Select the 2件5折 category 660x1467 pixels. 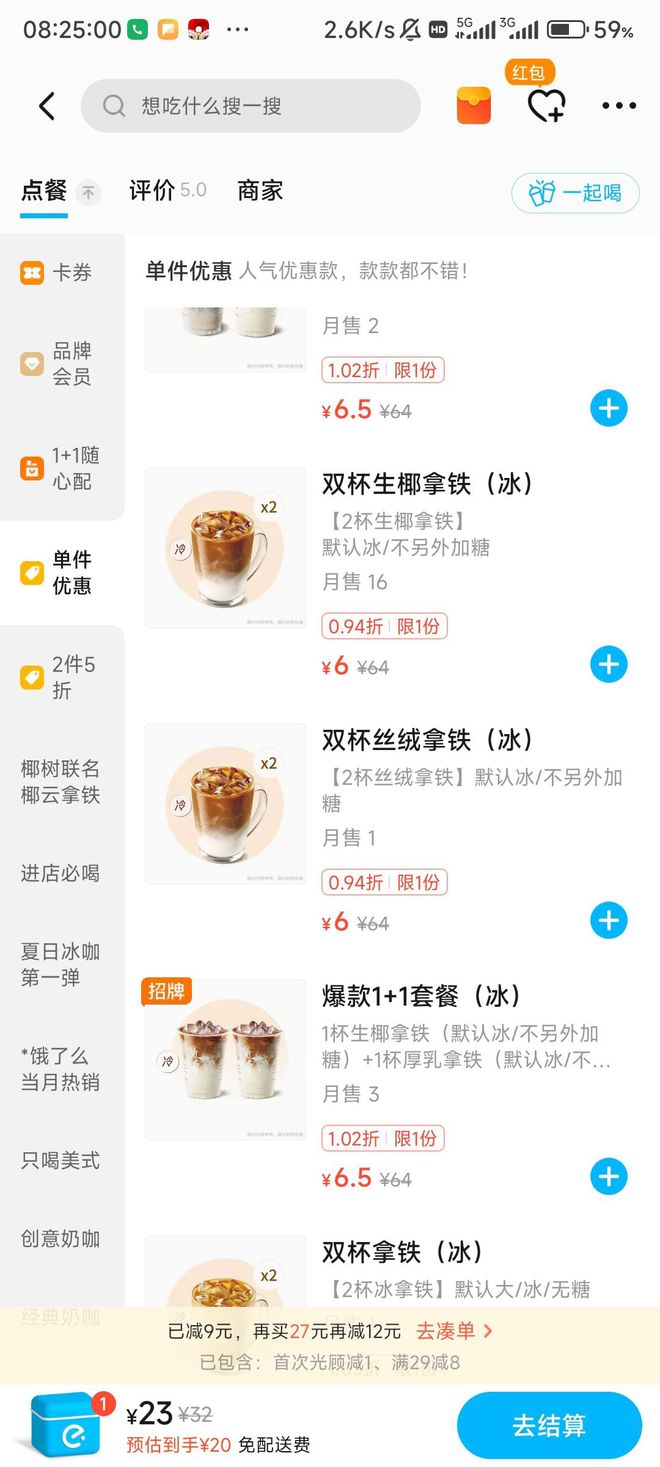pyautogui.click(x=61, y=677)
